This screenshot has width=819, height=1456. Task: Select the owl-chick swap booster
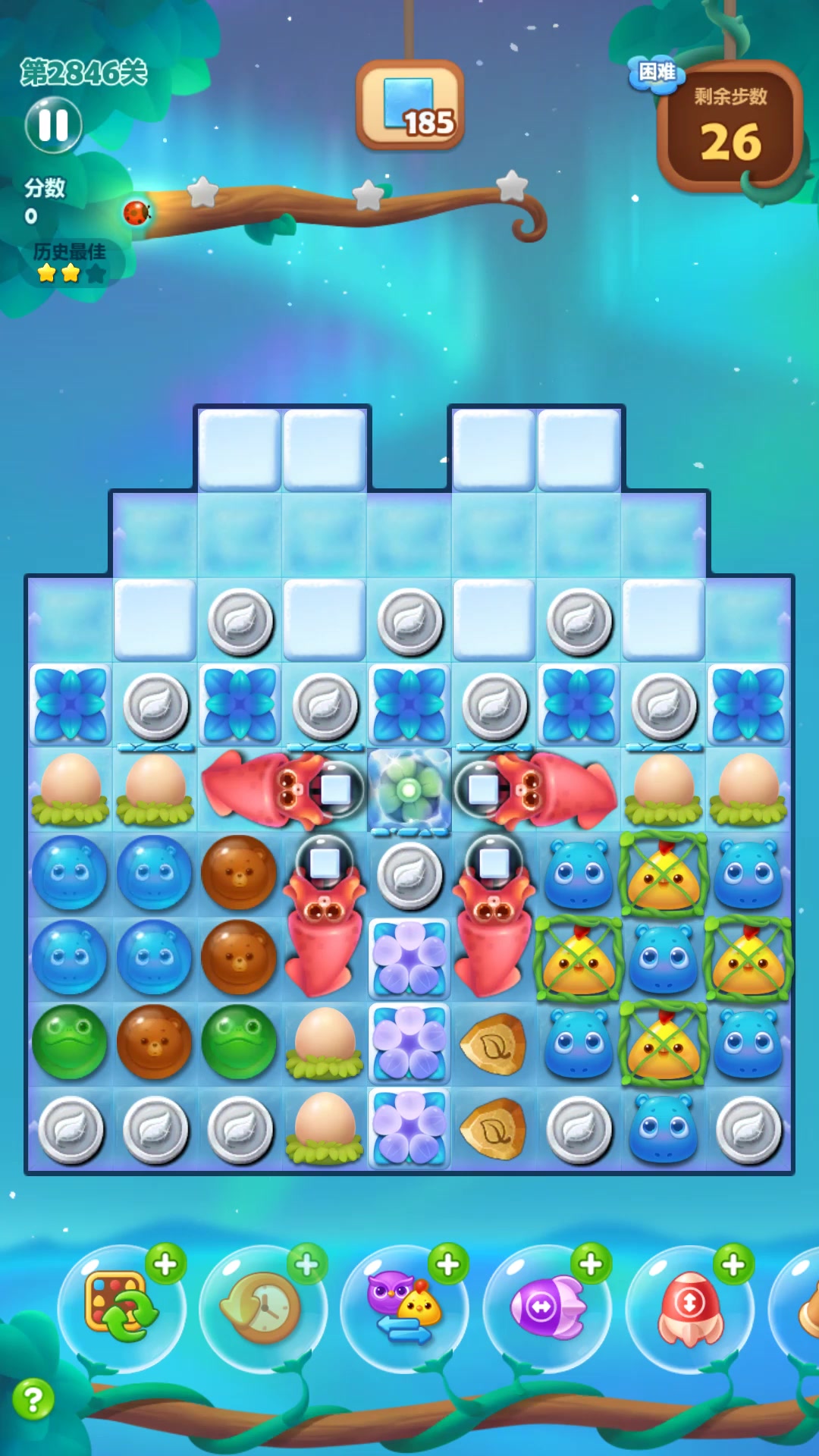pos(403,1307)
